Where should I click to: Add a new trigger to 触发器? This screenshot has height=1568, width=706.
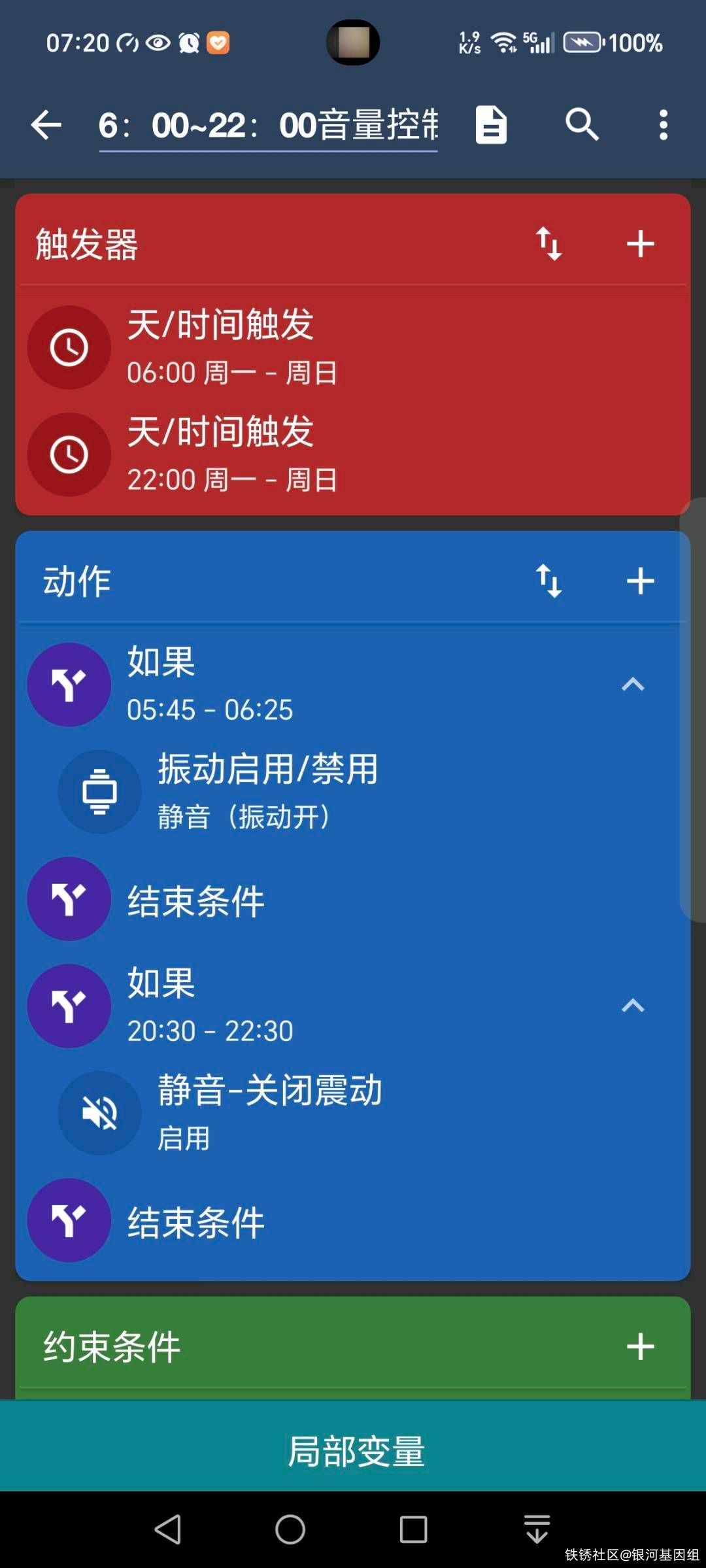[x=640, y=244]
